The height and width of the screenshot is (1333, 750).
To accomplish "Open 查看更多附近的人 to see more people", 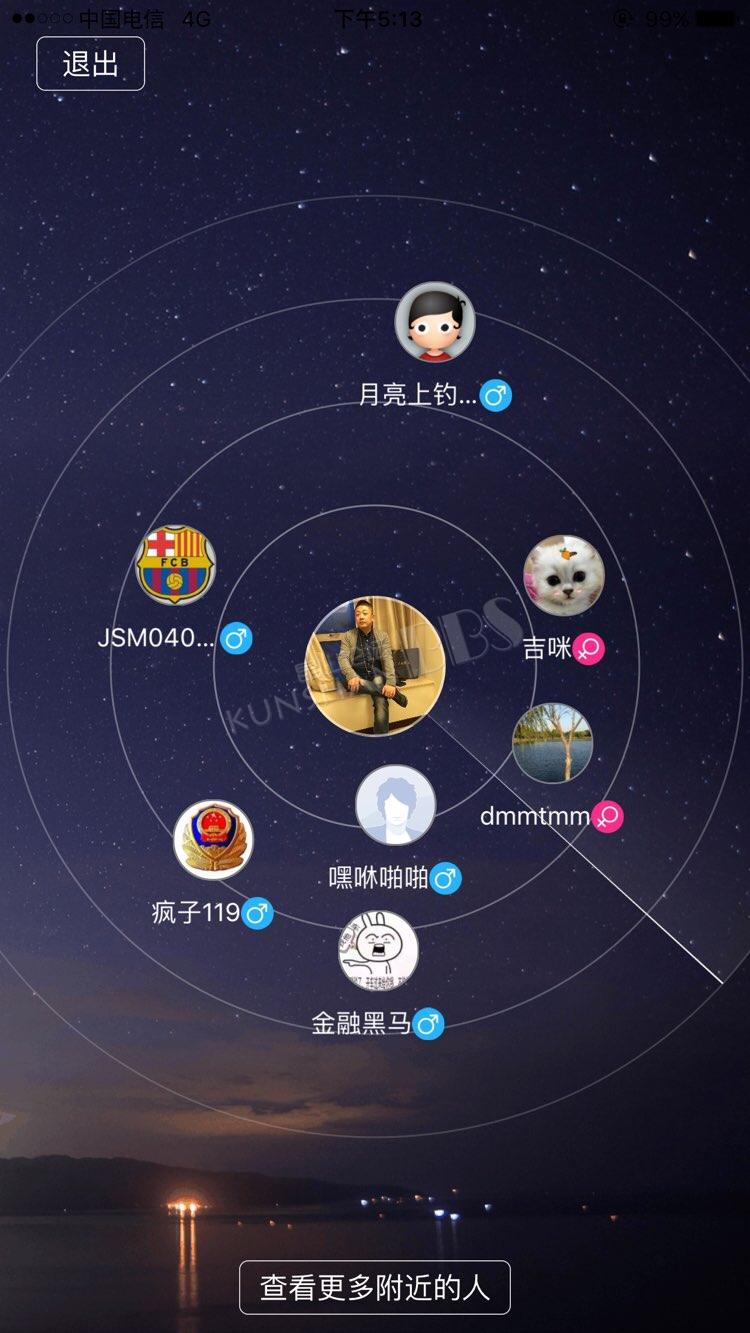I will click(375, 1287).
